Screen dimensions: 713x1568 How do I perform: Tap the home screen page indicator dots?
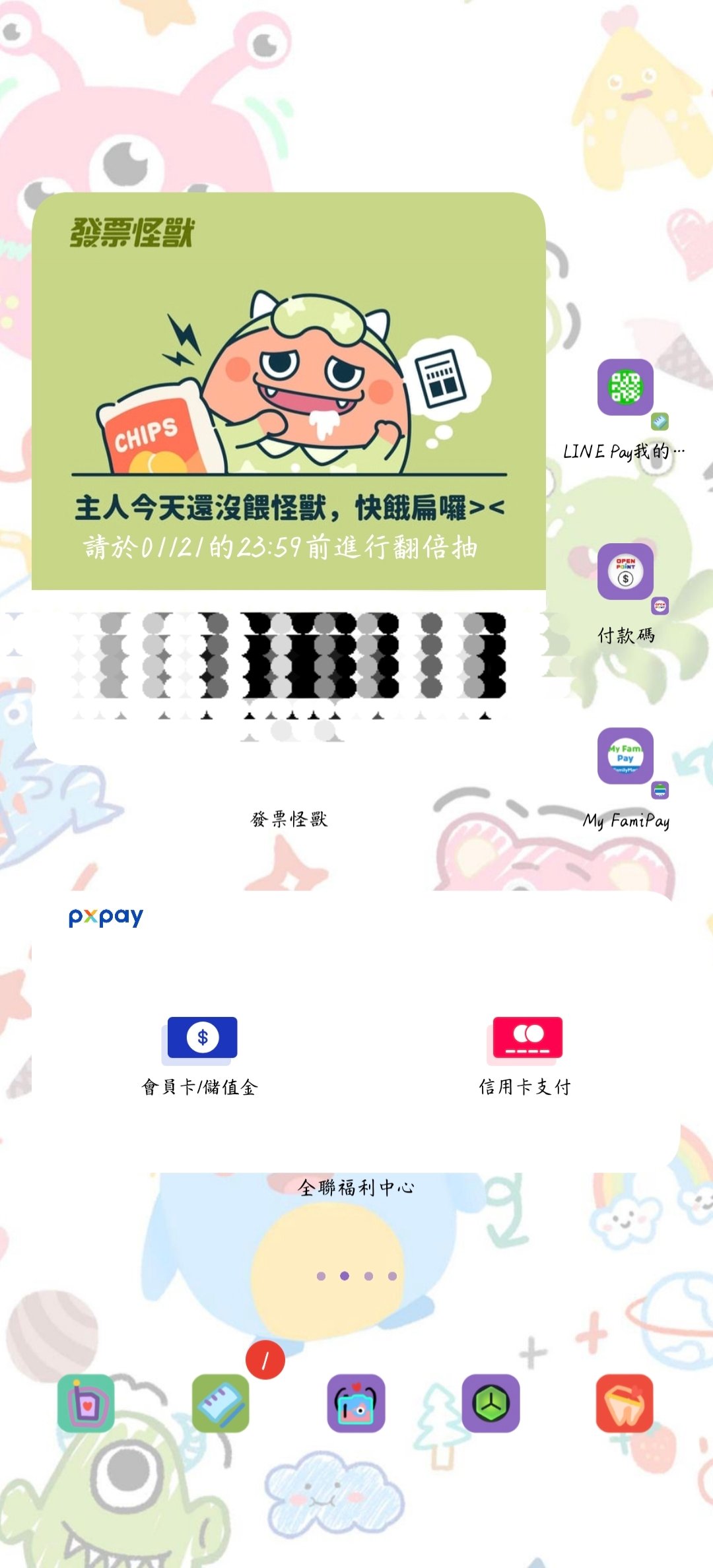pyautogui.click(x=356, y=1276)
